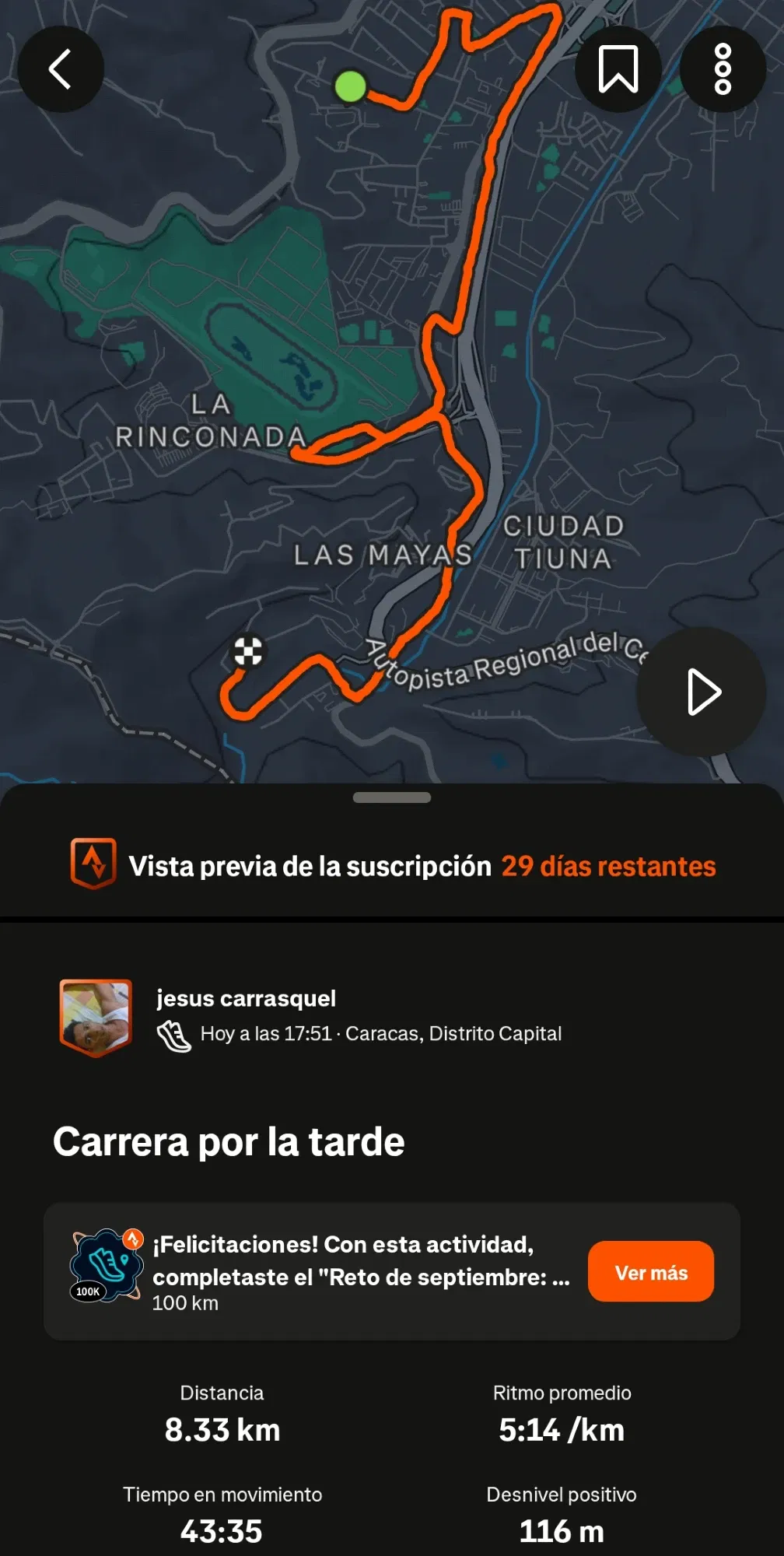Screen dimensions: 784x1556
Task: Play the route flyover animation
Action: tap(702, 692)
